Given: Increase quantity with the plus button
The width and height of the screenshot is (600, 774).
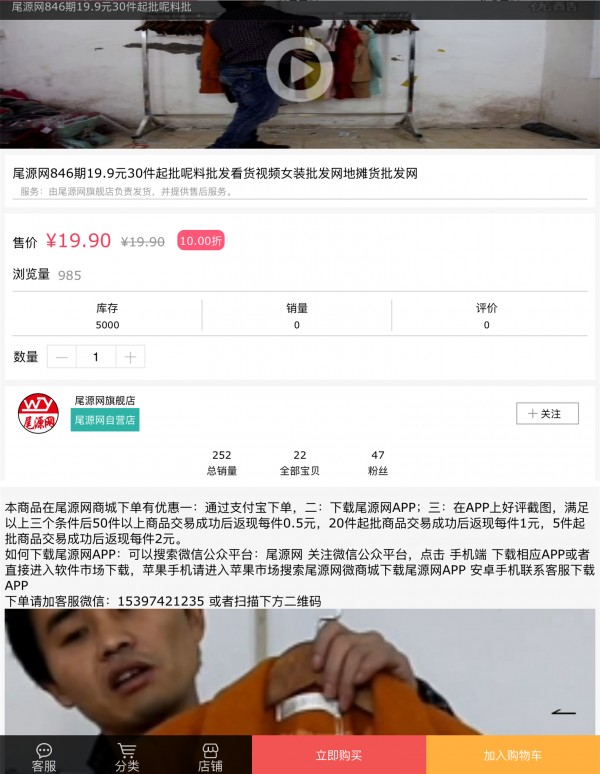Looking at the screenshot, I should 130,357.
